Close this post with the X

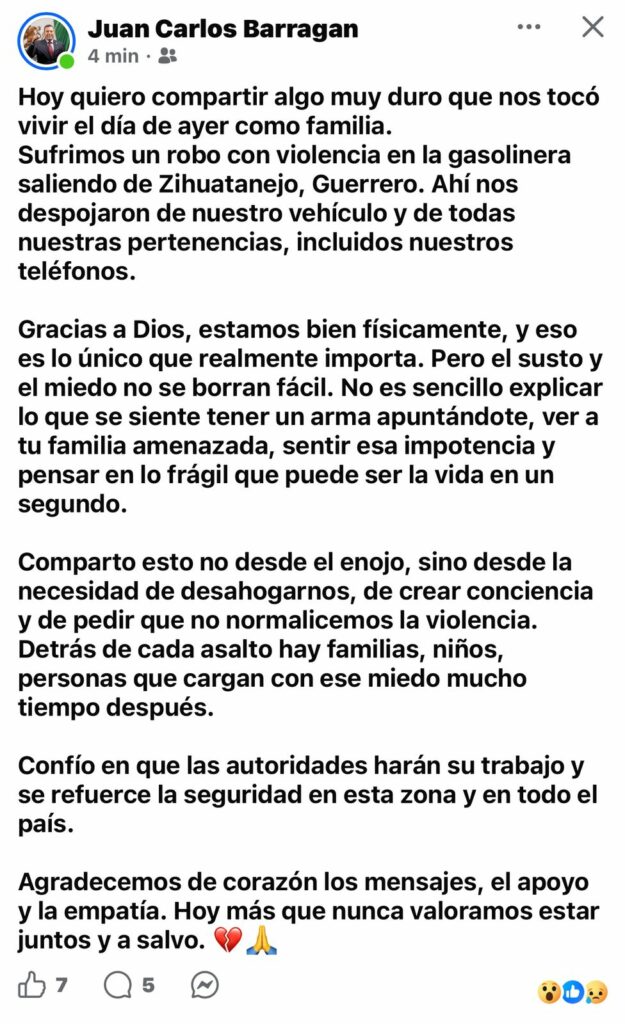coord(592,28)
